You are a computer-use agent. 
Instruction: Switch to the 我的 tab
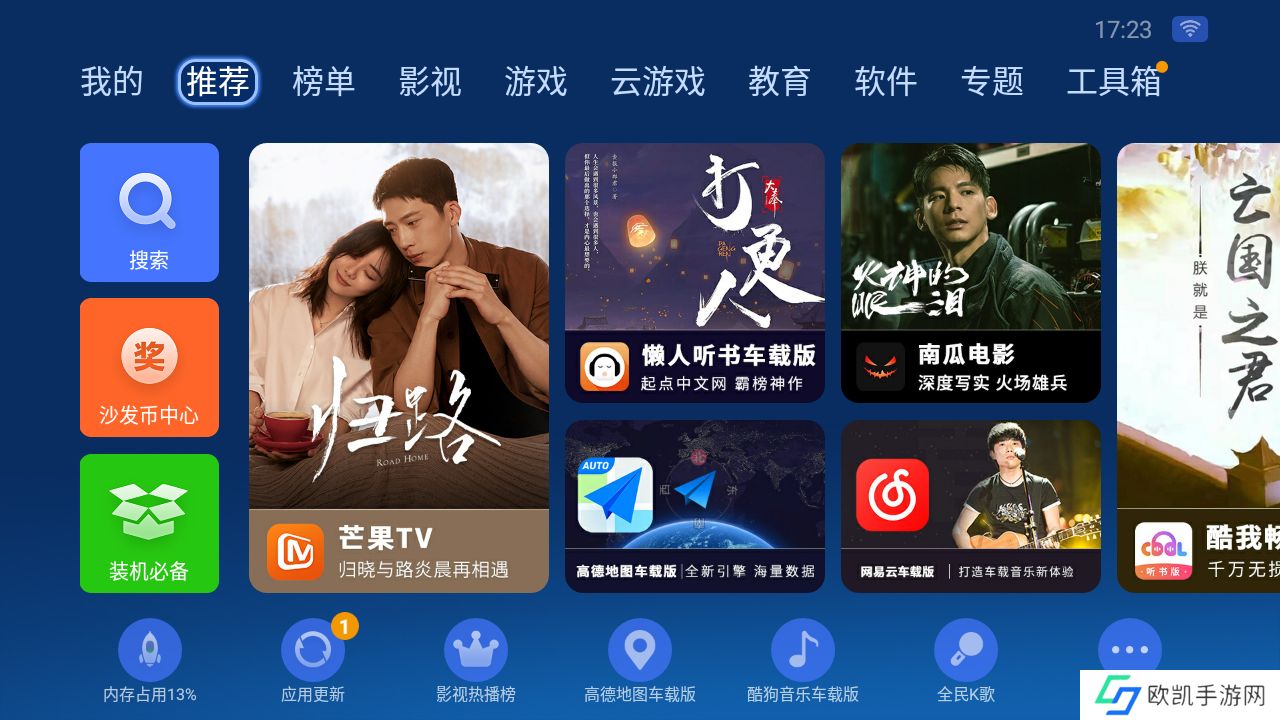click(x=112, y=81)
